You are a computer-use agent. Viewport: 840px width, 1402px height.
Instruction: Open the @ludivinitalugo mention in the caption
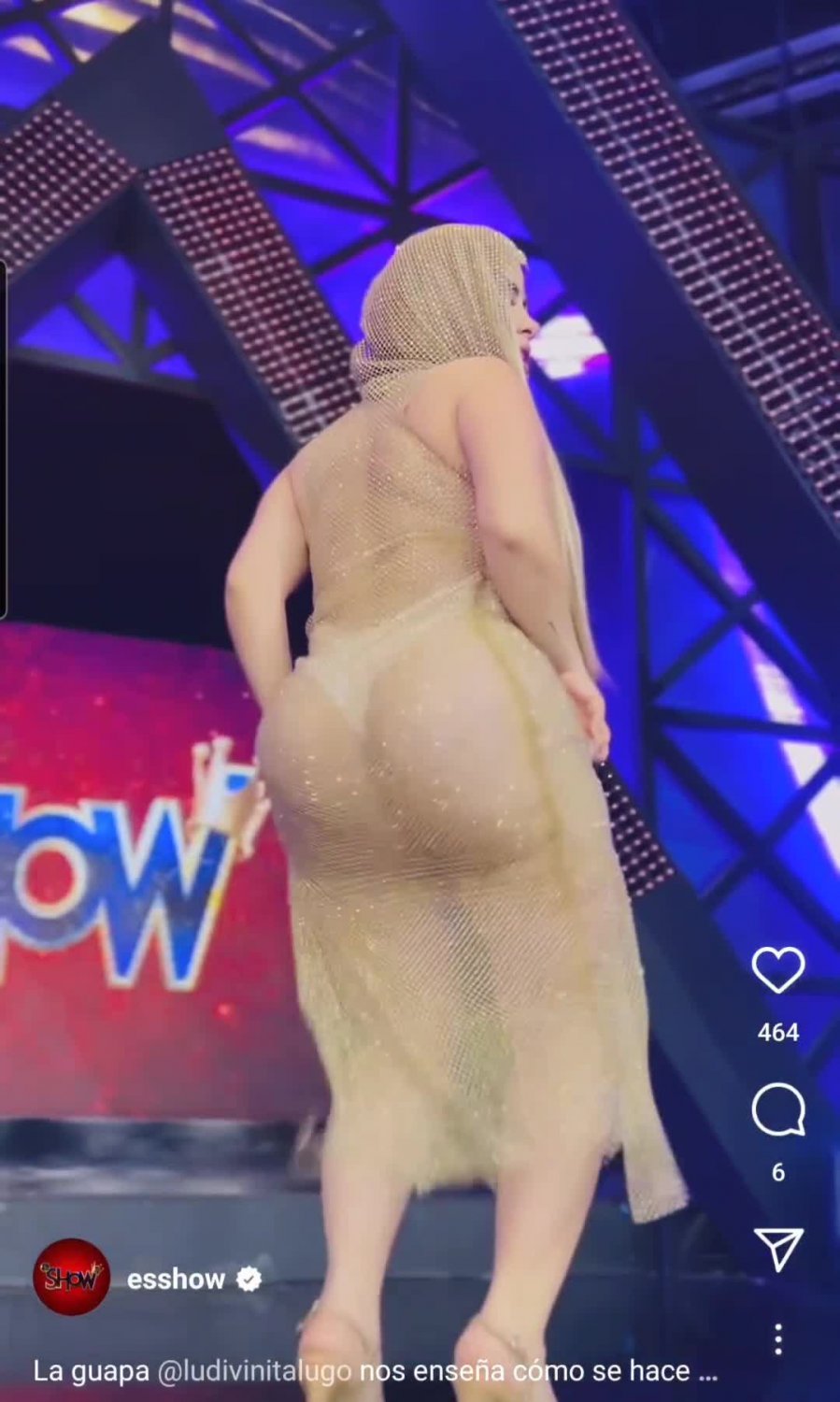[255, 1371]
